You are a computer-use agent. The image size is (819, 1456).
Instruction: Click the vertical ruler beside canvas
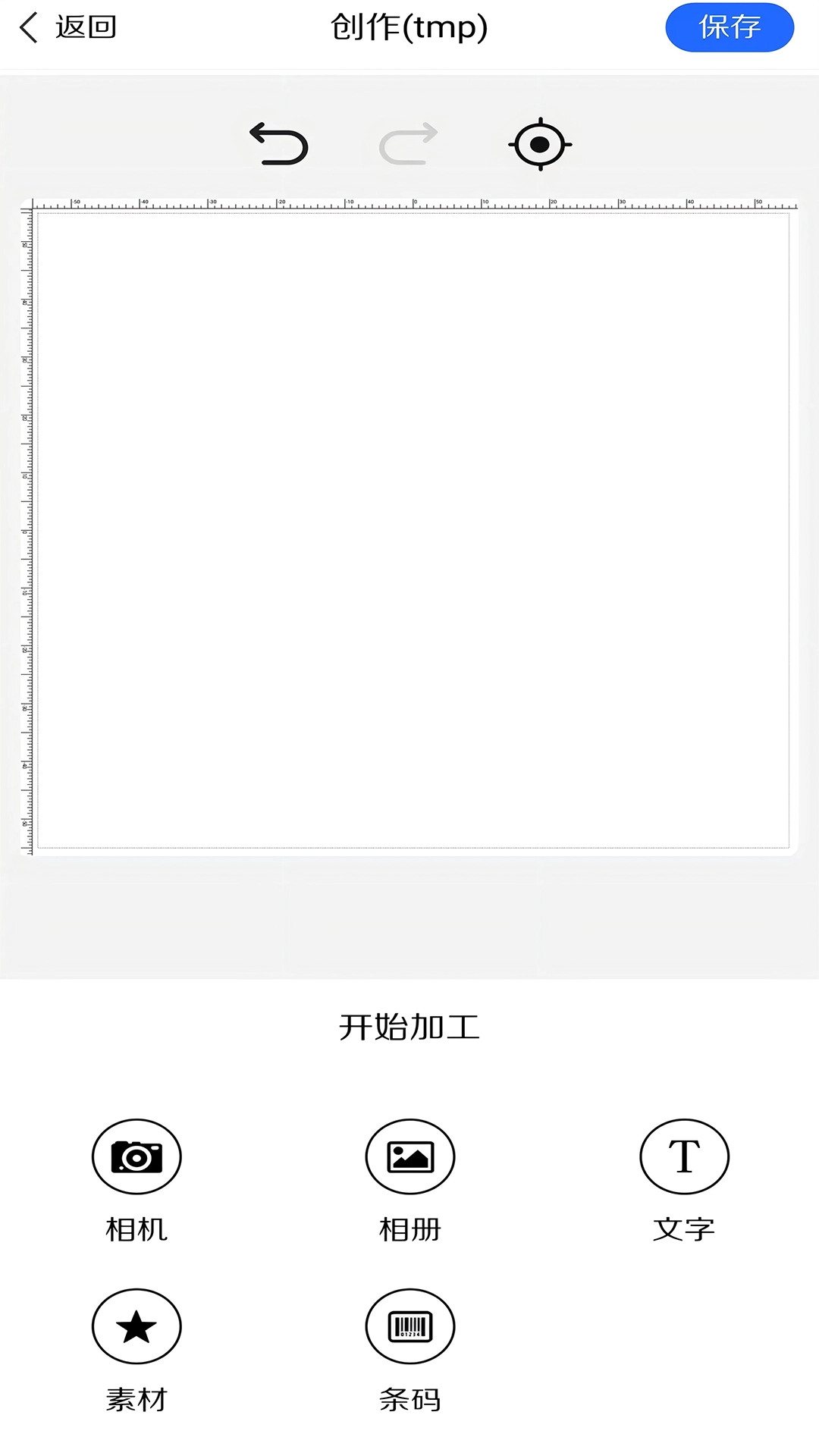pyautogui.click(x=28, y=531)
